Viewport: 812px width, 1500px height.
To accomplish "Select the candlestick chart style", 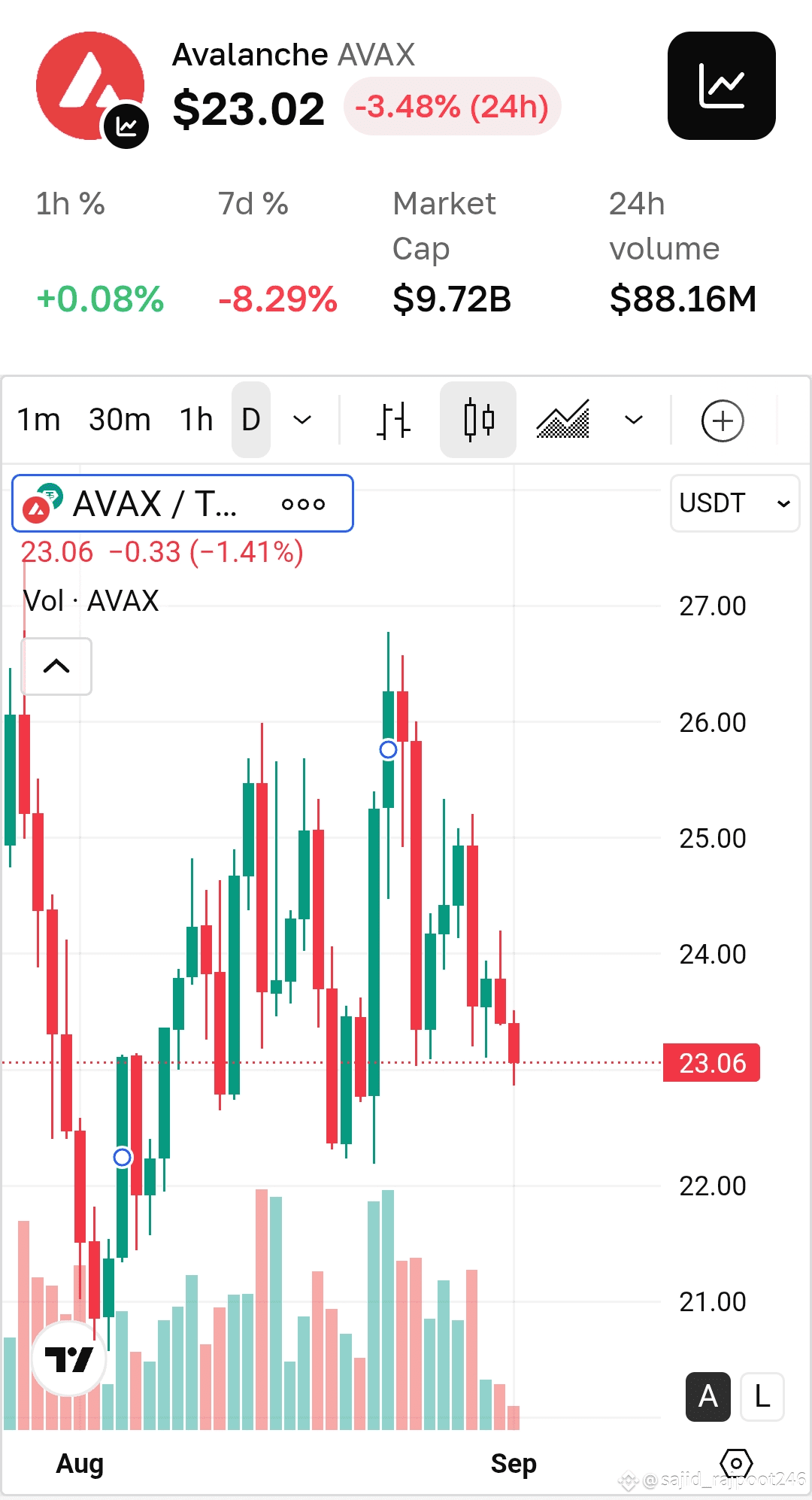I will (x=478, y=420).
